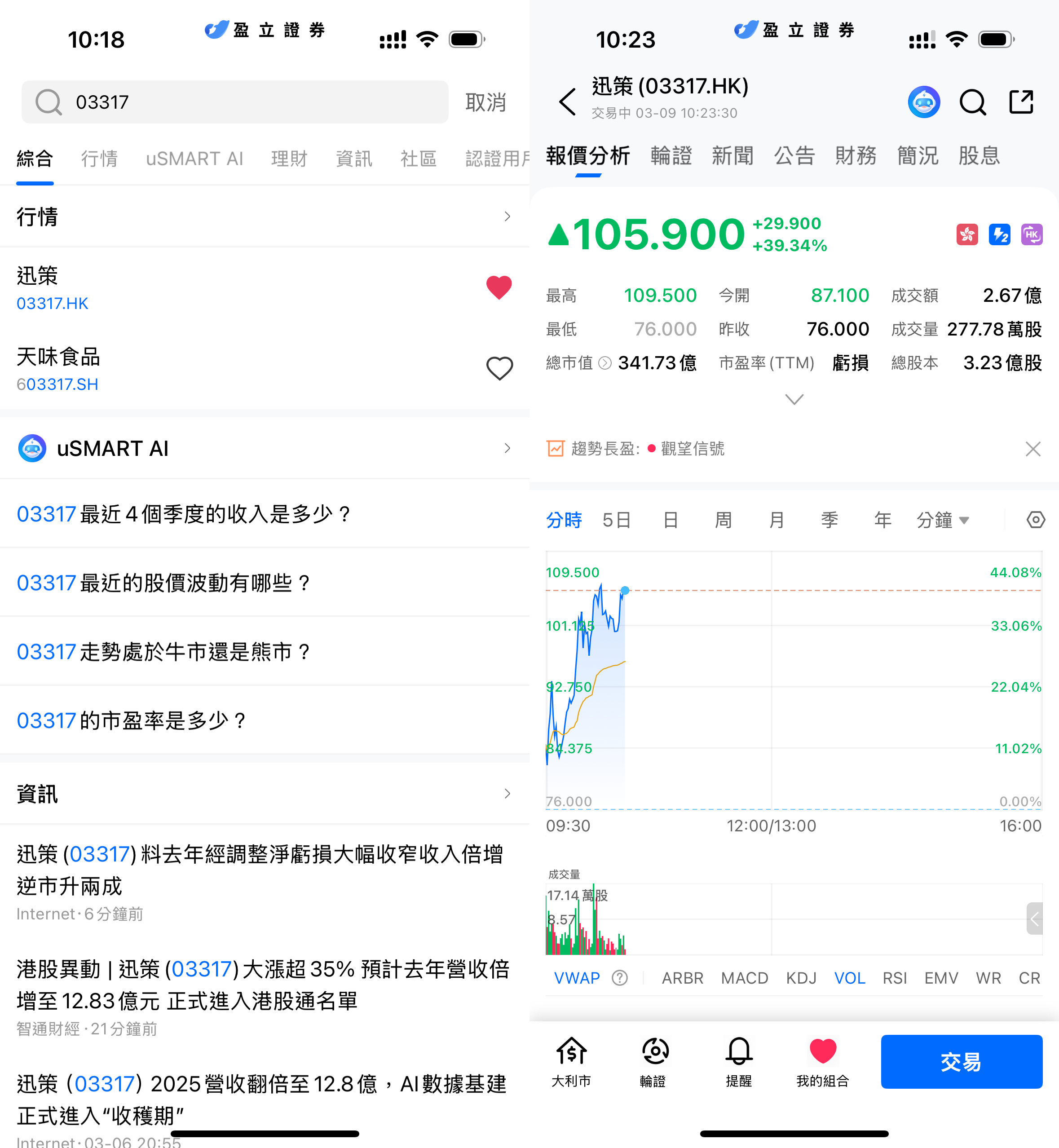
Task: Ask uSMART AI 03317 的市盈率是多少？
Action: tap(132, 720)
